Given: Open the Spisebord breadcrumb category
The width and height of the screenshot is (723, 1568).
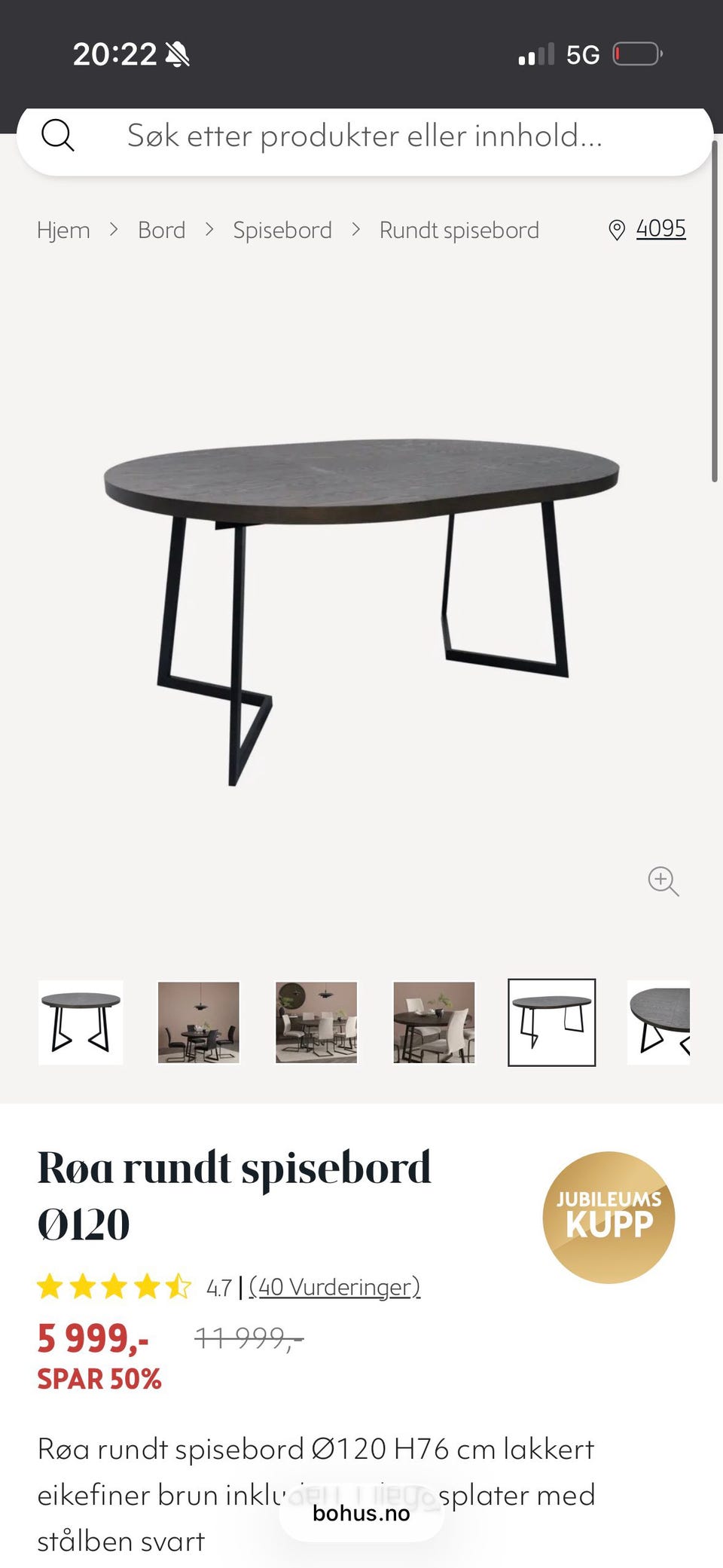Looking at the screenshot, I should tap(282, 230).
